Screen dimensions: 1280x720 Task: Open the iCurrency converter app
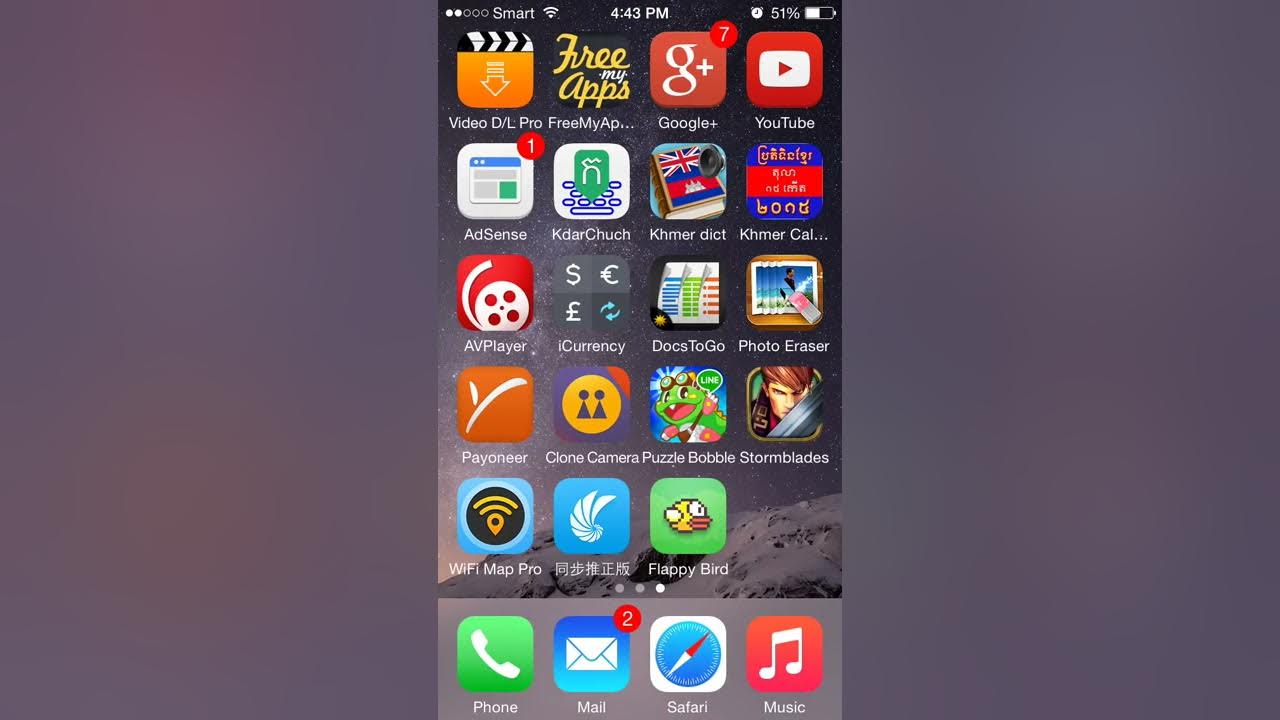point(592,293)
